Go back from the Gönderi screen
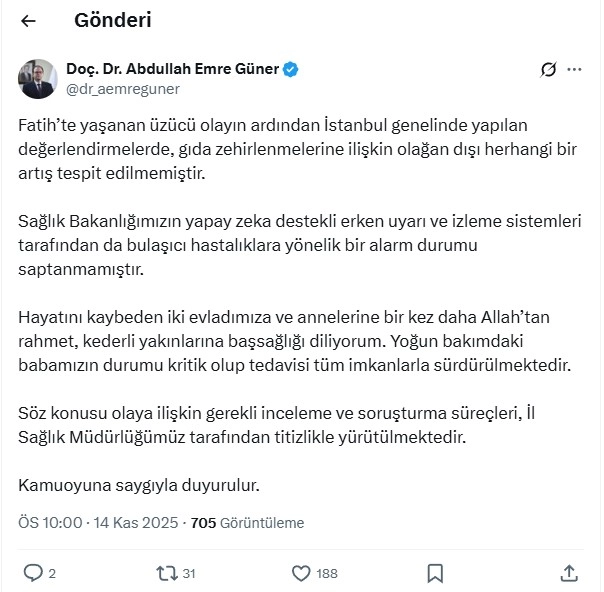This screenshot has height=592, width=604. click(x=28, y=21)
